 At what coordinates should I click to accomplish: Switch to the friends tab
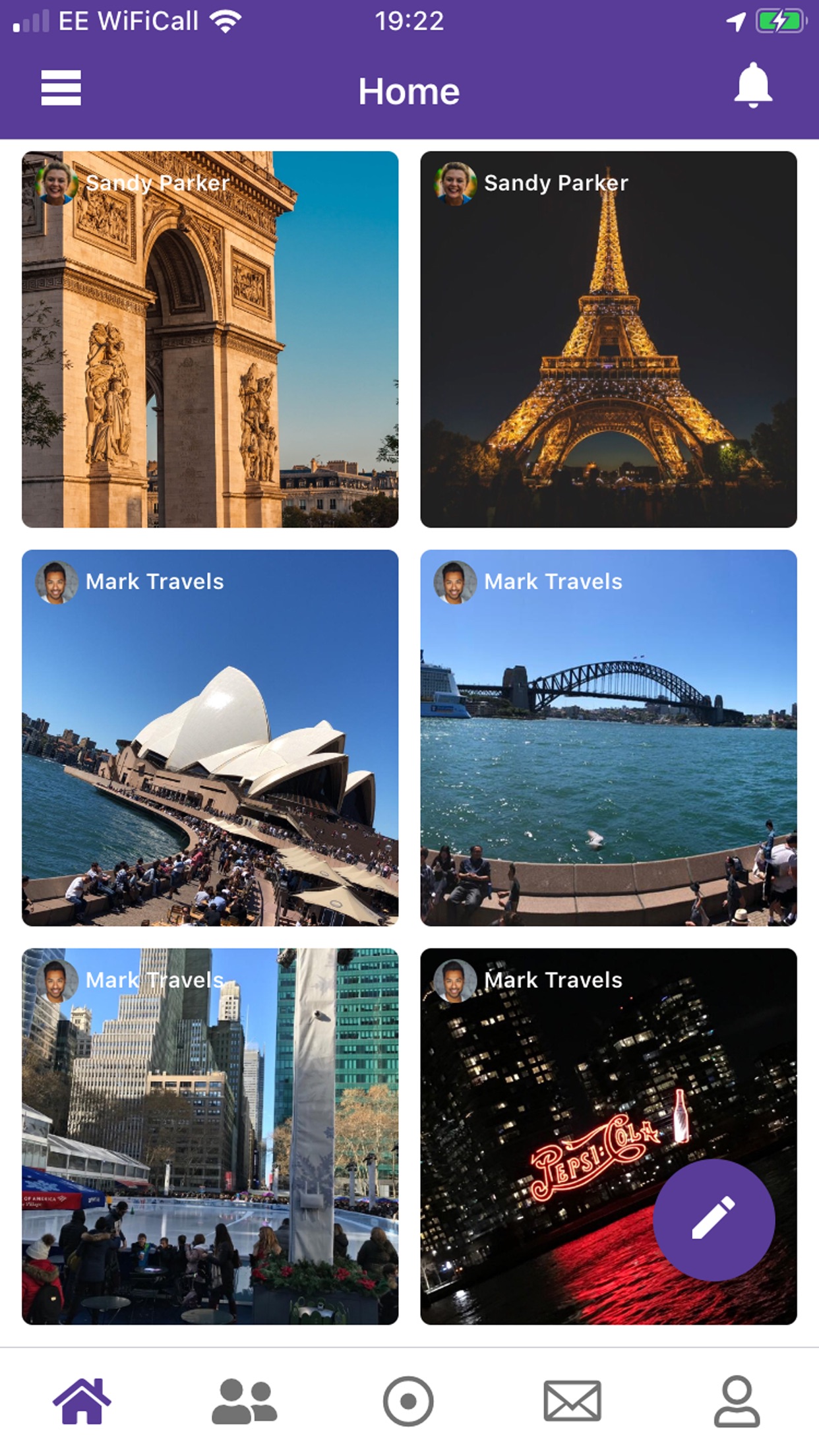tap(244, 1401)
